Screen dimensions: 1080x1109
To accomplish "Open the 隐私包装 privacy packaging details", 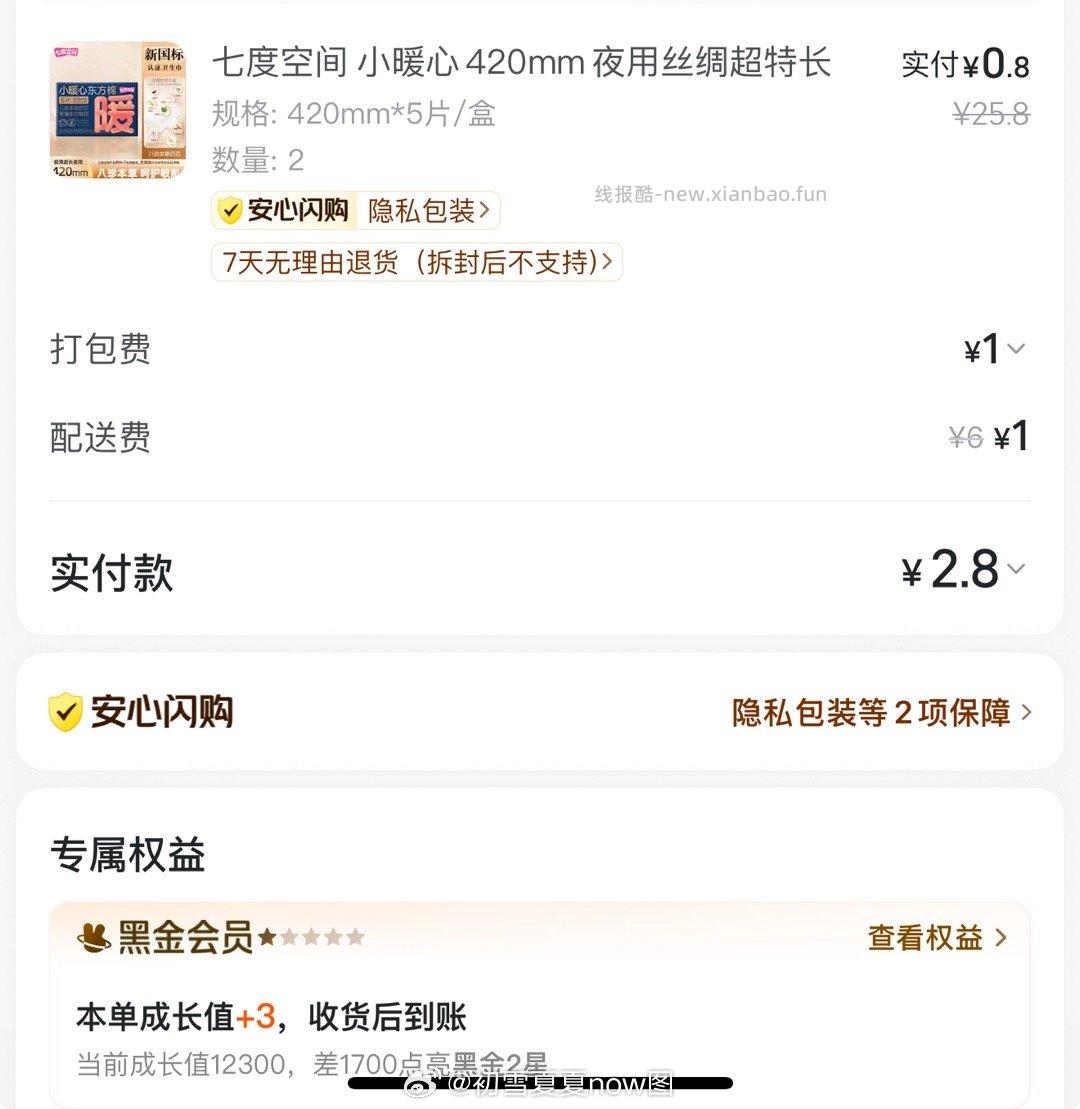I will [427, 210].
